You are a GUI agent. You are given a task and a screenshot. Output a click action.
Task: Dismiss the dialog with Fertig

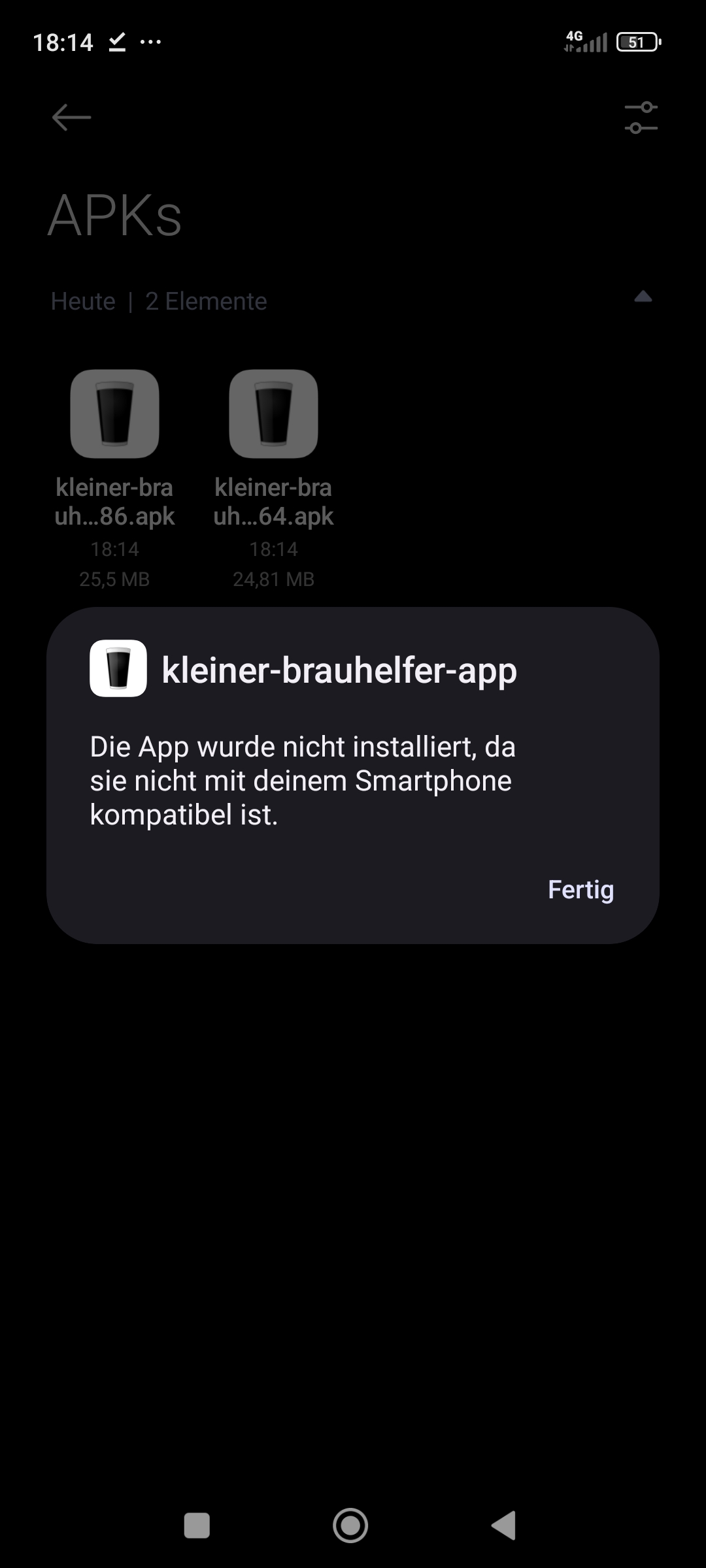pyautogui.click(x=580, y=890)
